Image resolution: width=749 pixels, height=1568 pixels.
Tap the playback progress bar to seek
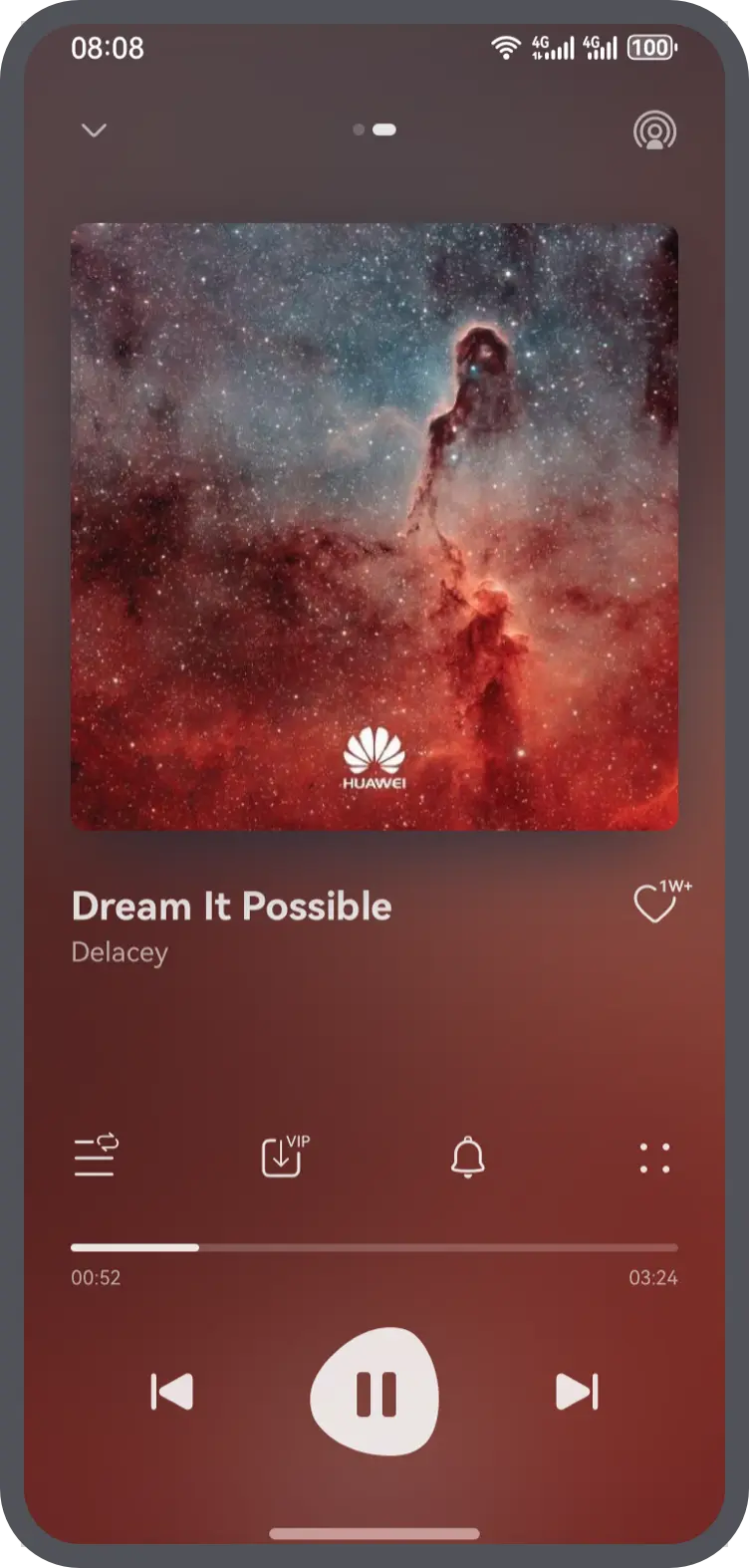click(x=374, y=1247)
